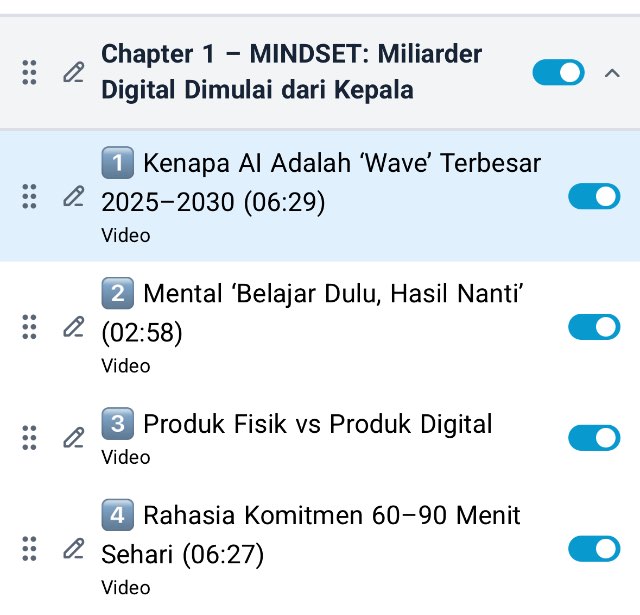Edit the Kenapa AI Adalah 'Wave' lesson
Screen dimensions: 640x615
[x=73, y=196]
